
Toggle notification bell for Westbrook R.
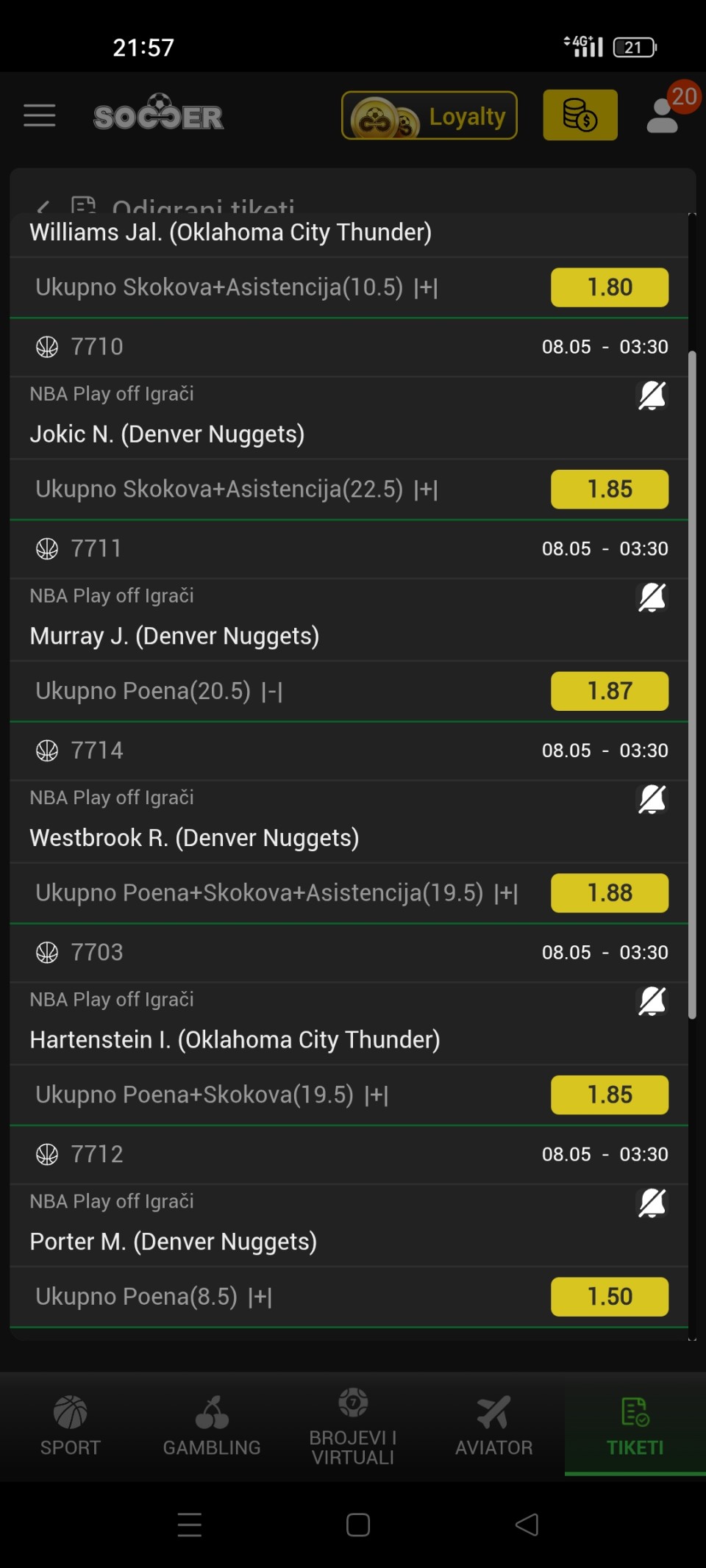(652, 799)
